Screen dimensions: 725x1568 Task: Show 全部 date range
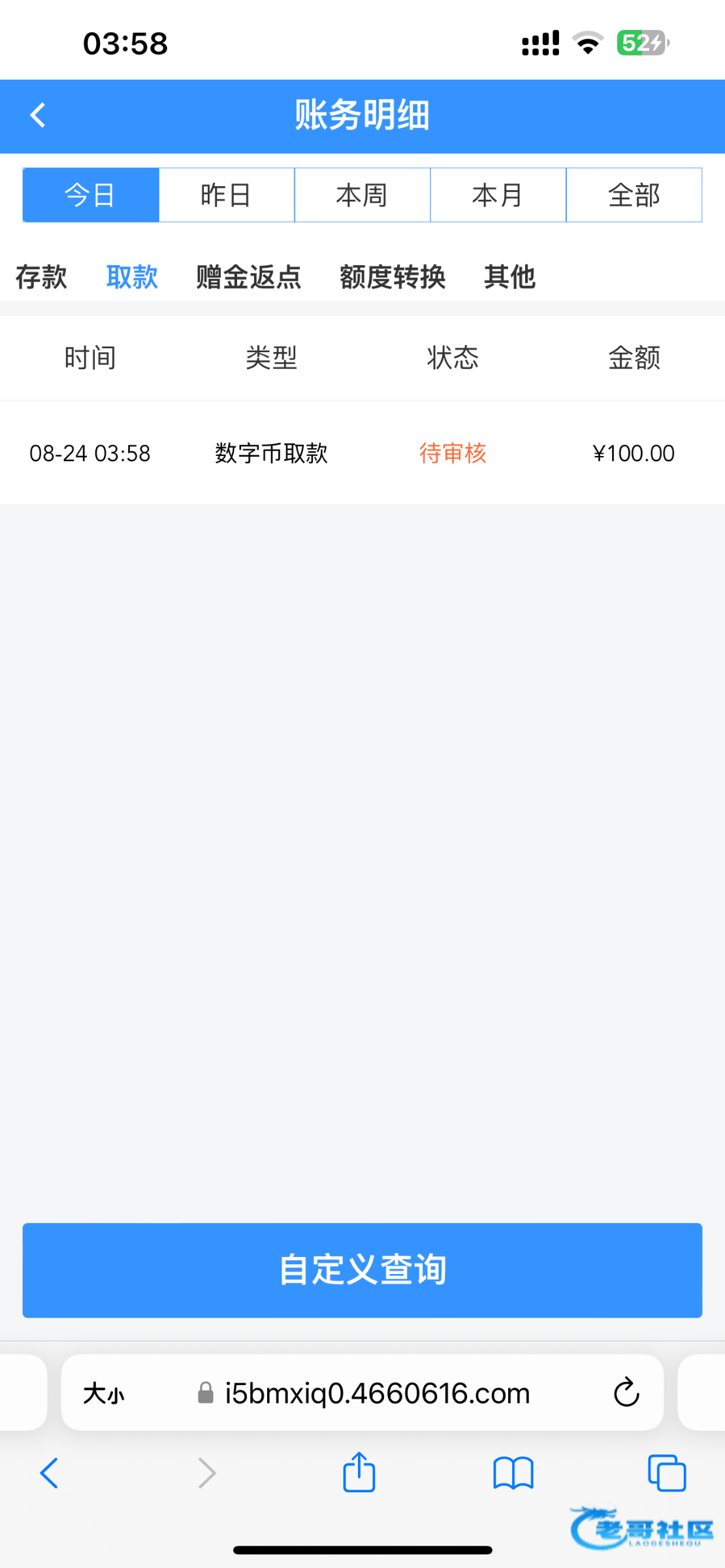(634, 195)
